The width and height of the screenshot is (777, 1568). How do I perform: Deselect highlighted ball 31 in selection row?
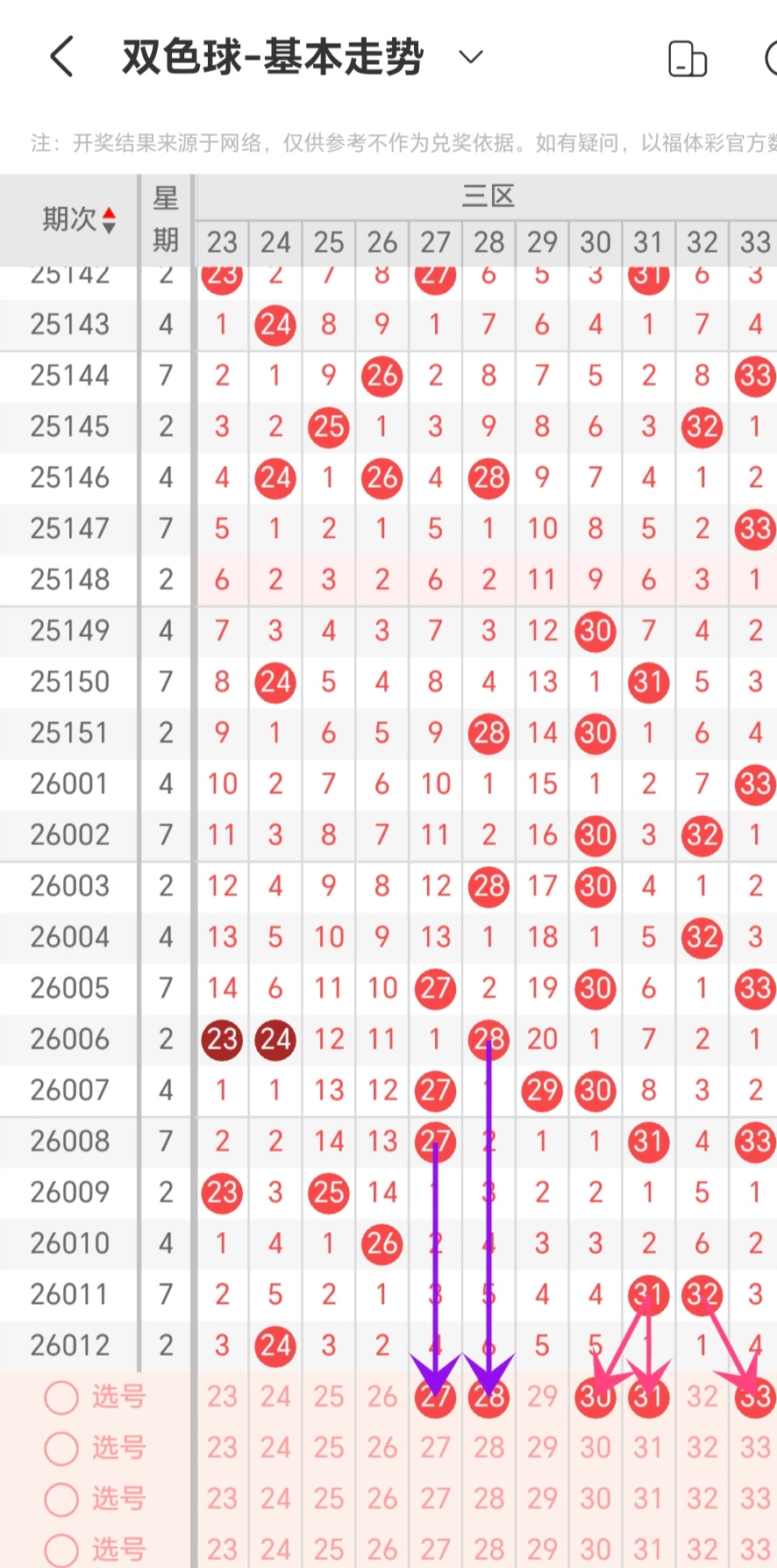click(x=649, y=1396)
